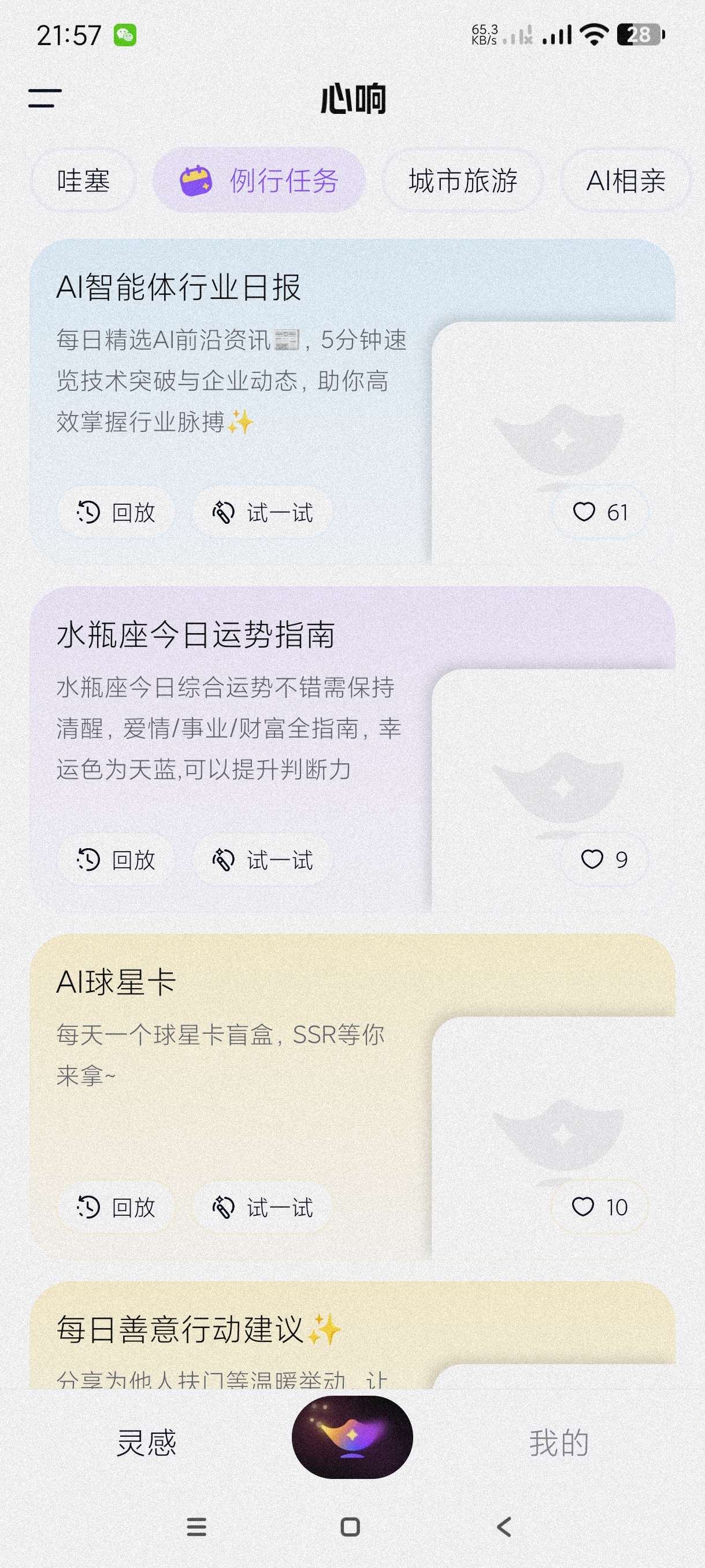This screenshot has height=1568, width=705.
Task: Go back with the system back button
Action: 504,1526
